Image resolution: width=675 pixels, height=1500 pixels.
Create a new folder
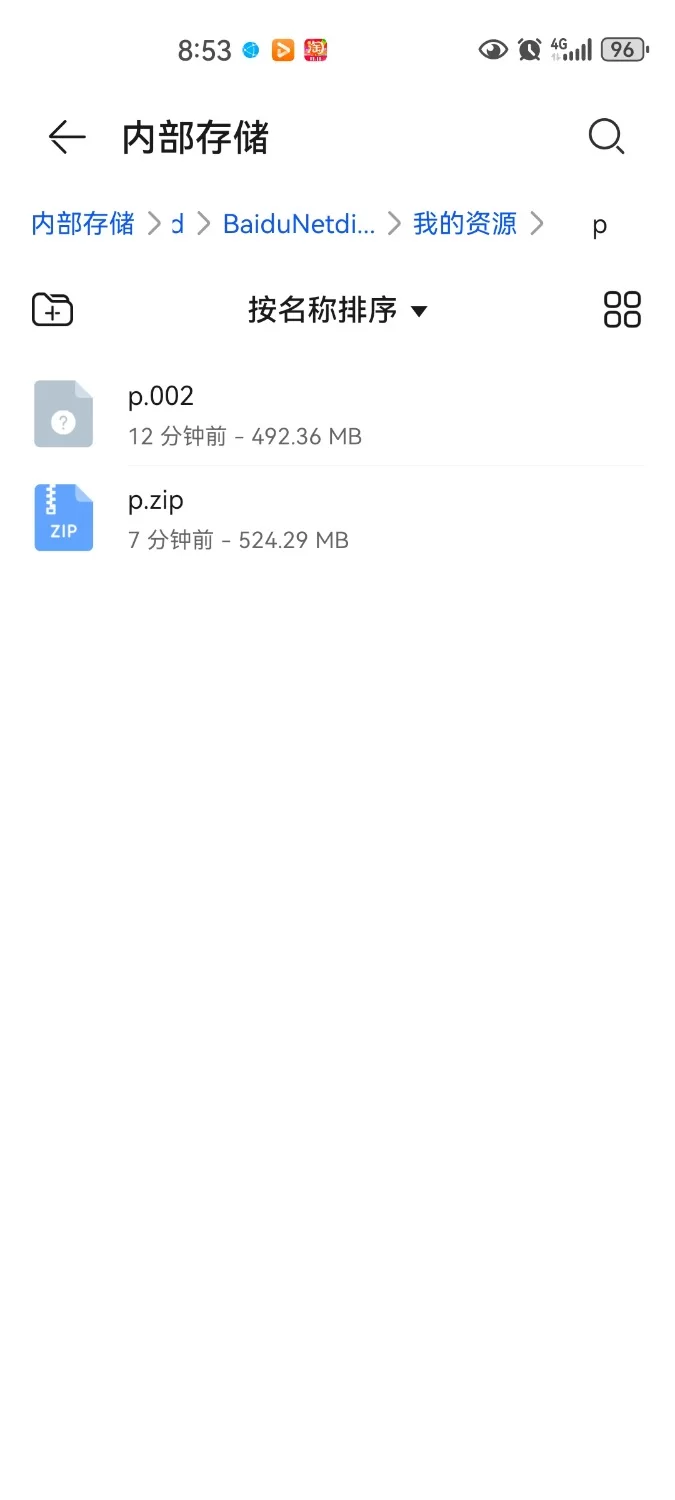53,309
